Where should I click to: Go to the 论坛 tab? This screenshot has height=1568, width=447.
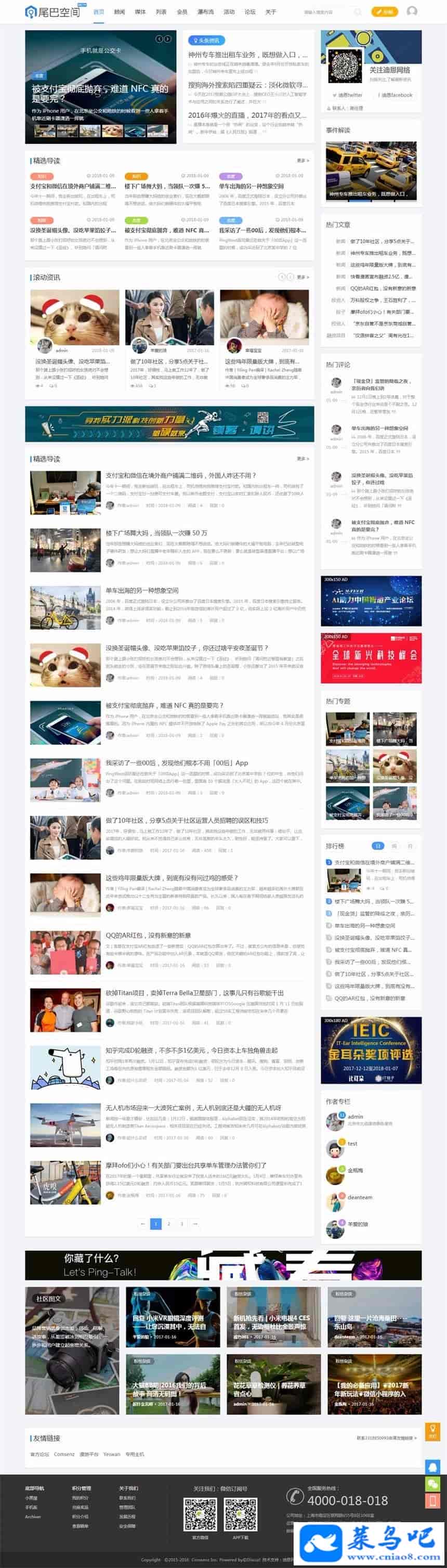(x=250, y=11)
